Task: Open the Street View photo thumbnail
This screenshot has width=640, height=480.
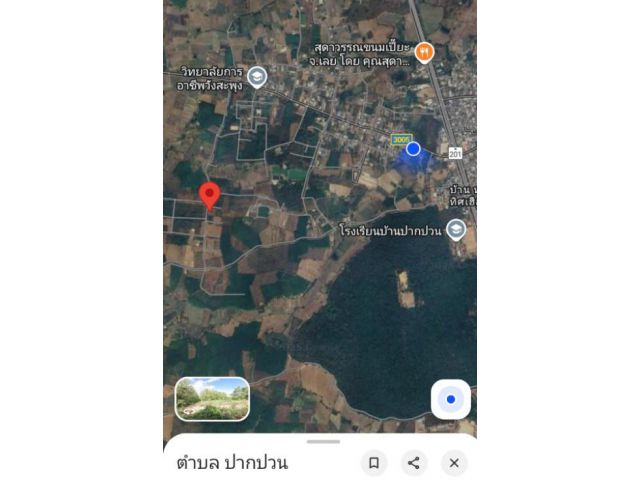Action: 212,398
